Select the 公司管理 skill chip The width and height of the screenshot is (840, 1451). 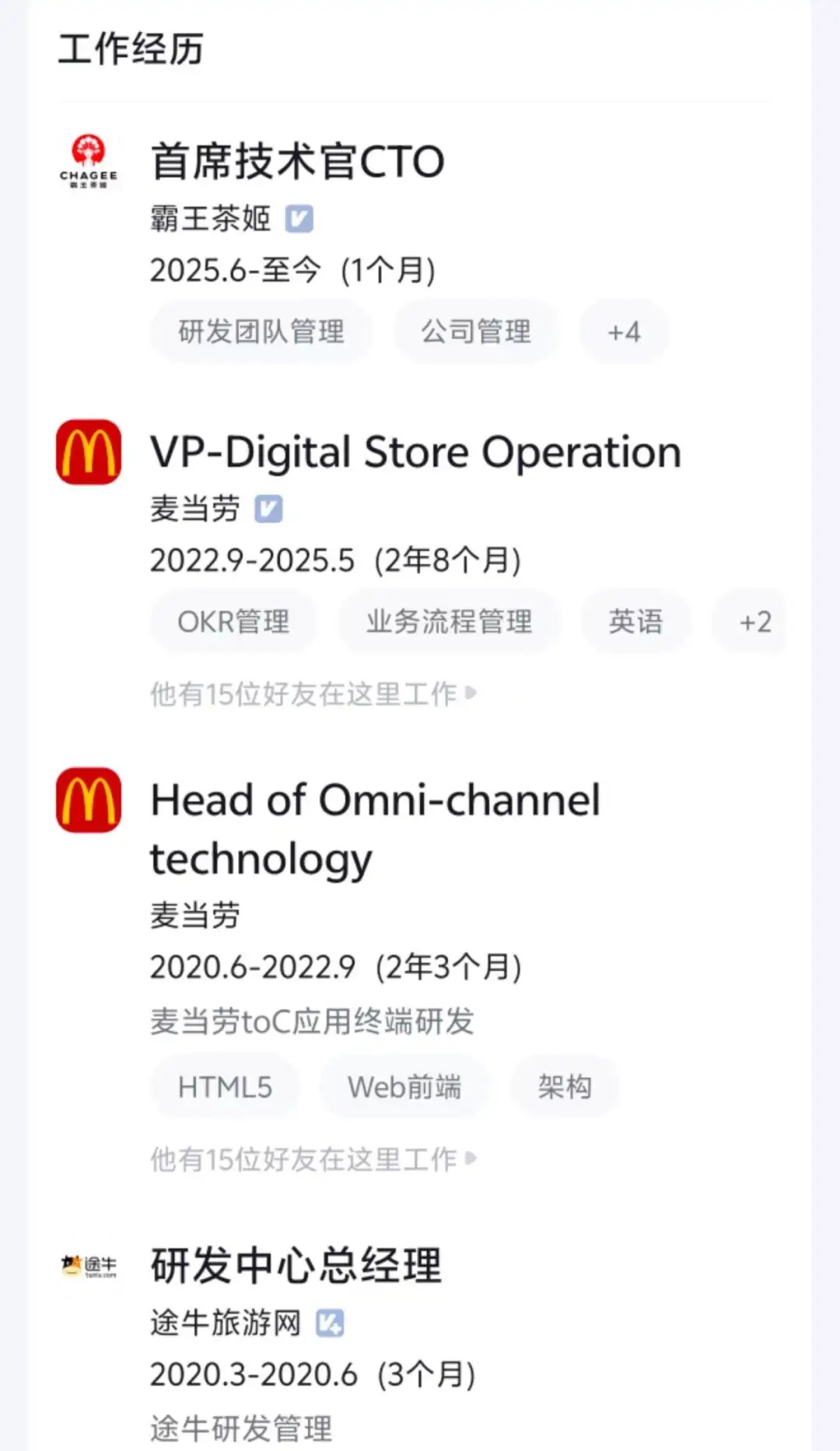(x=476, y=332)
